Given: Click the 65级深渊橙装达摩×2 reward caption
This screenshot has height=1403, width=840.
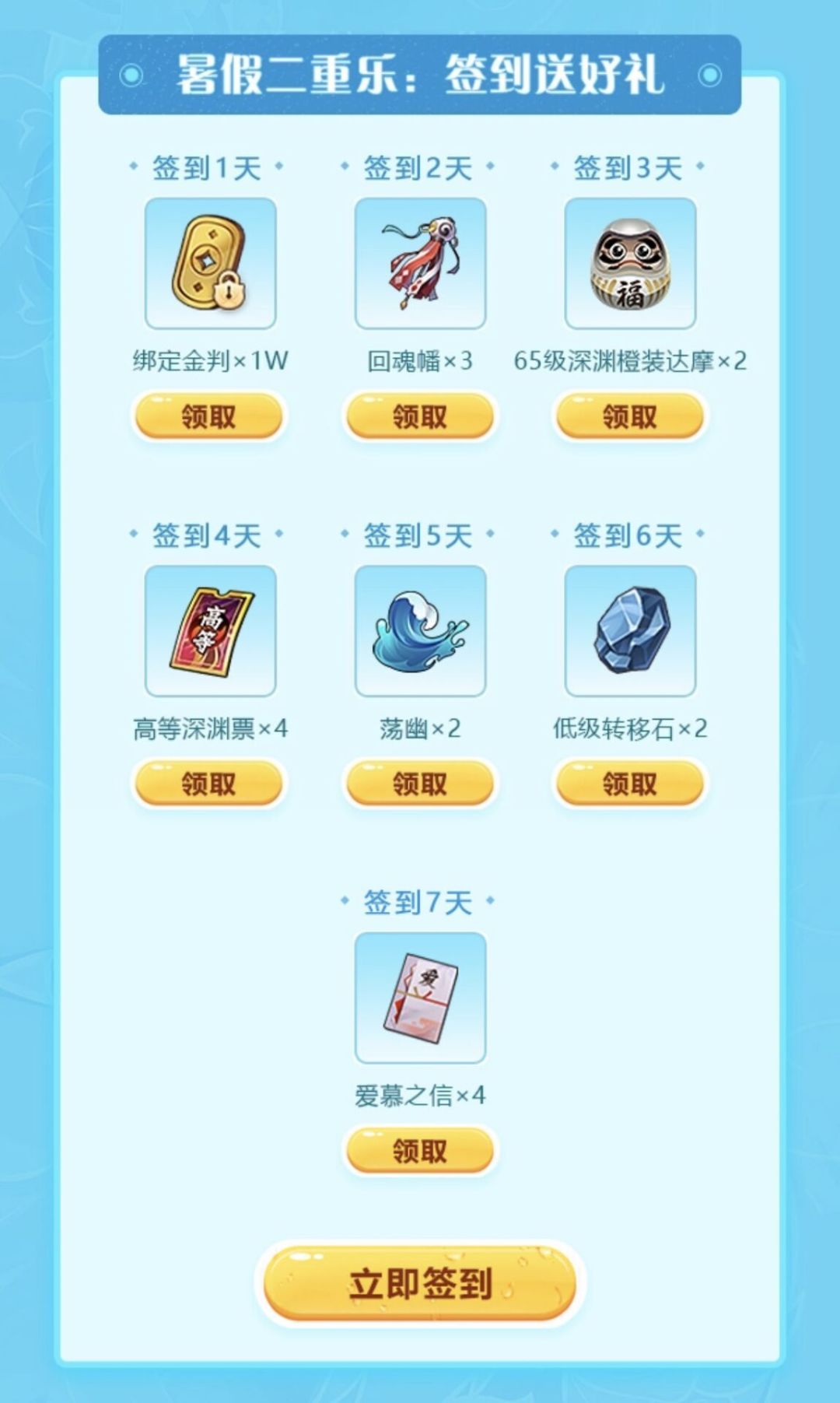Looking at the screenshot, I should tap(630, 360).
